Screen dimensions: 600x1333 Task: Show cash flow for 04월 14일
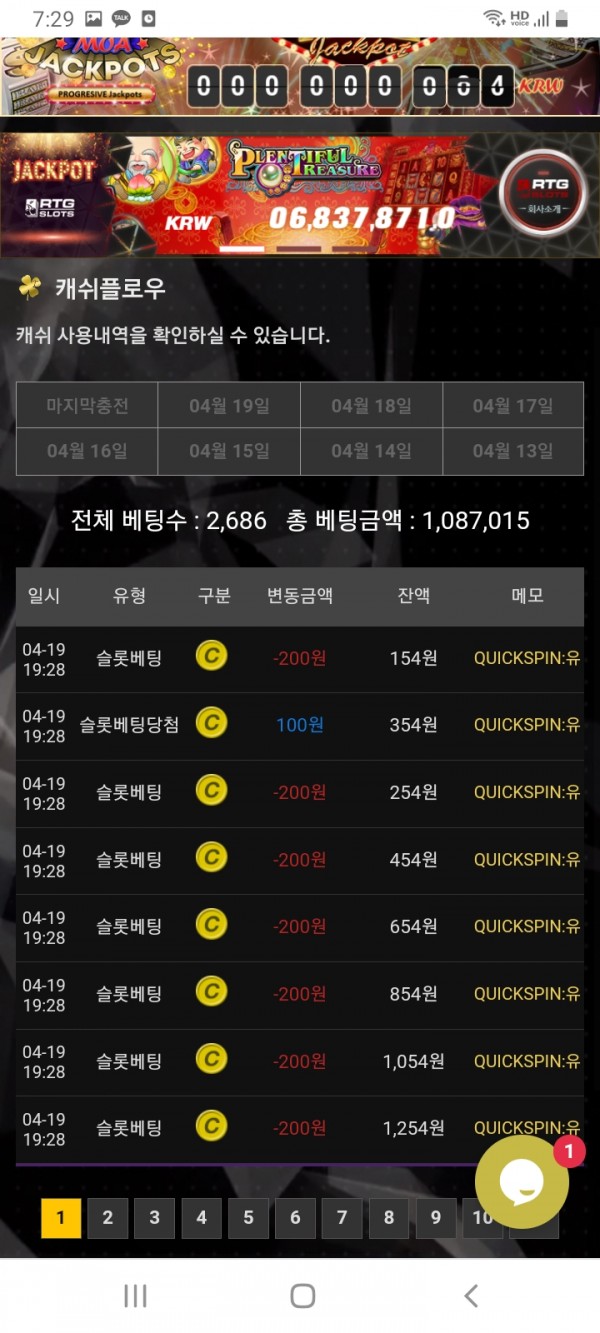pos(371,451)
